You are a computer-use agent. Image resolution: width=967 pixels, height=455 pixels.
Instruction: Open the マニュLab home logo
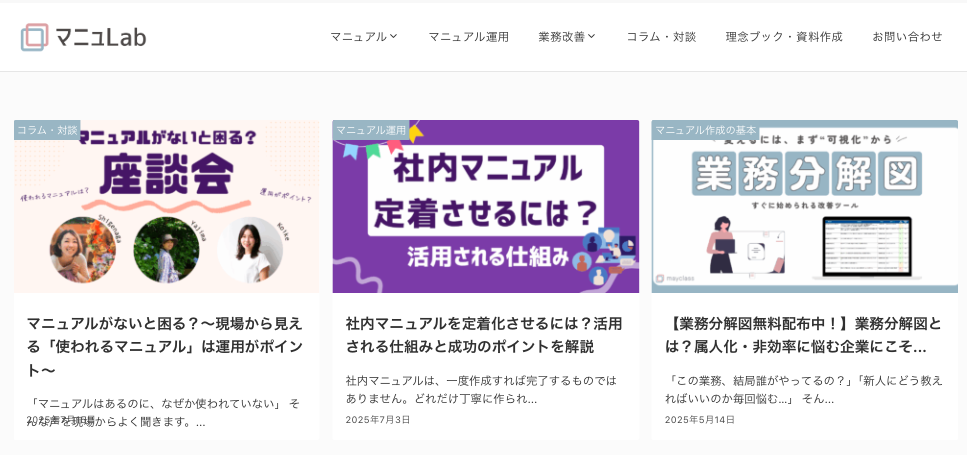coord(84,37)
